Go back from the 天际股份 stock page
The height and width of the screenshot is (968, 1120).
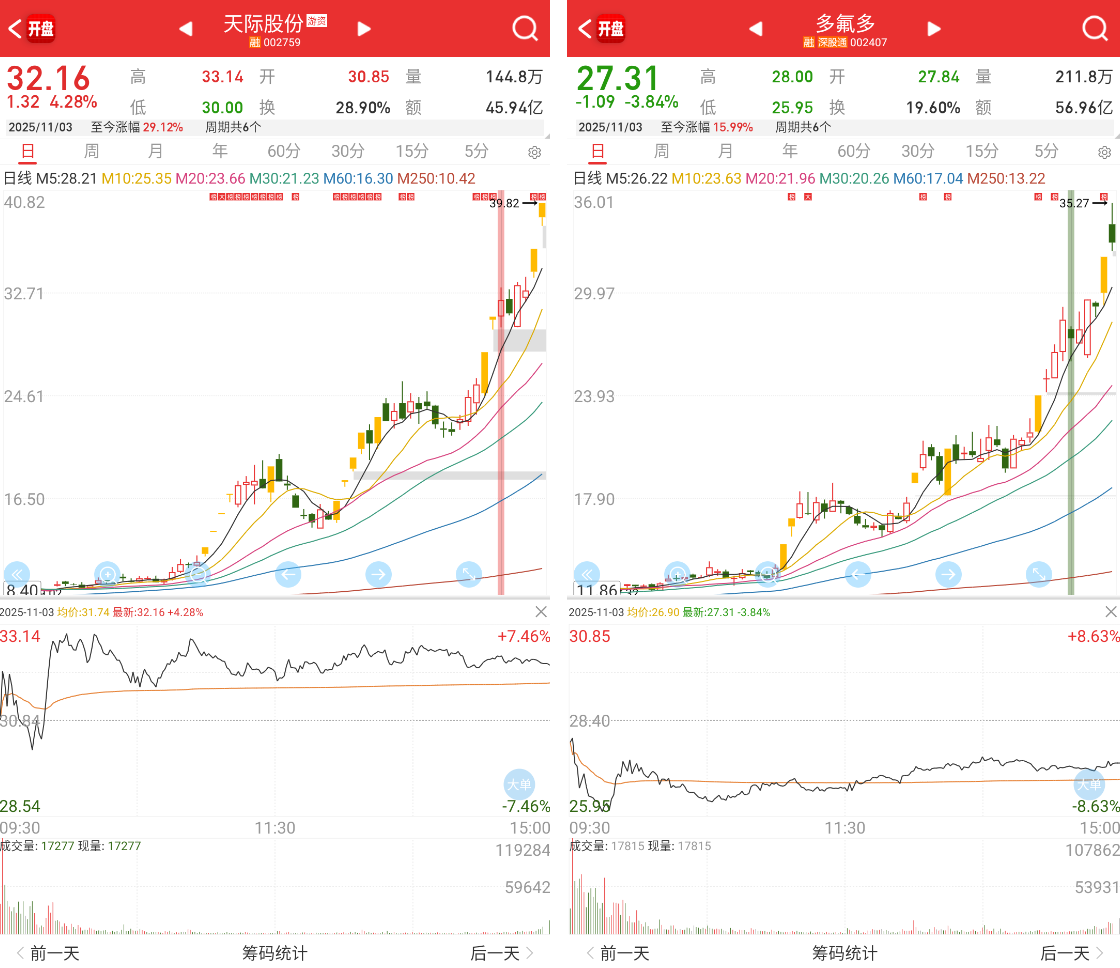[14, 29]
